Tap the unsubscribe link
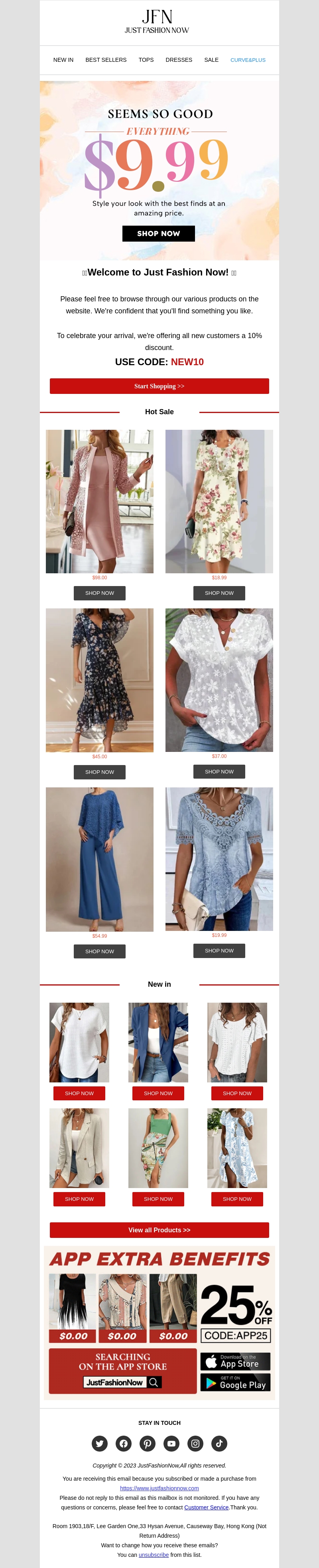The width and height of the screenshot is (319, 1568). tap(154, 1555)
